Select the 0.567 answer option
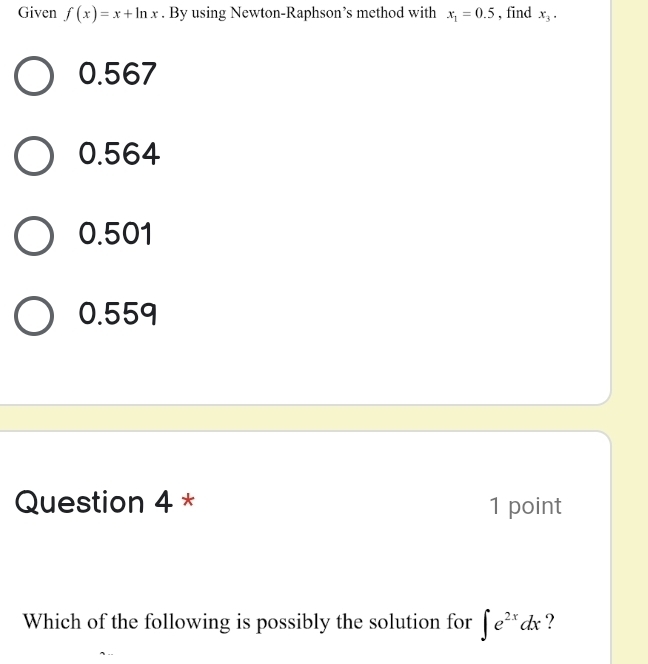 (x=35, y=75)
